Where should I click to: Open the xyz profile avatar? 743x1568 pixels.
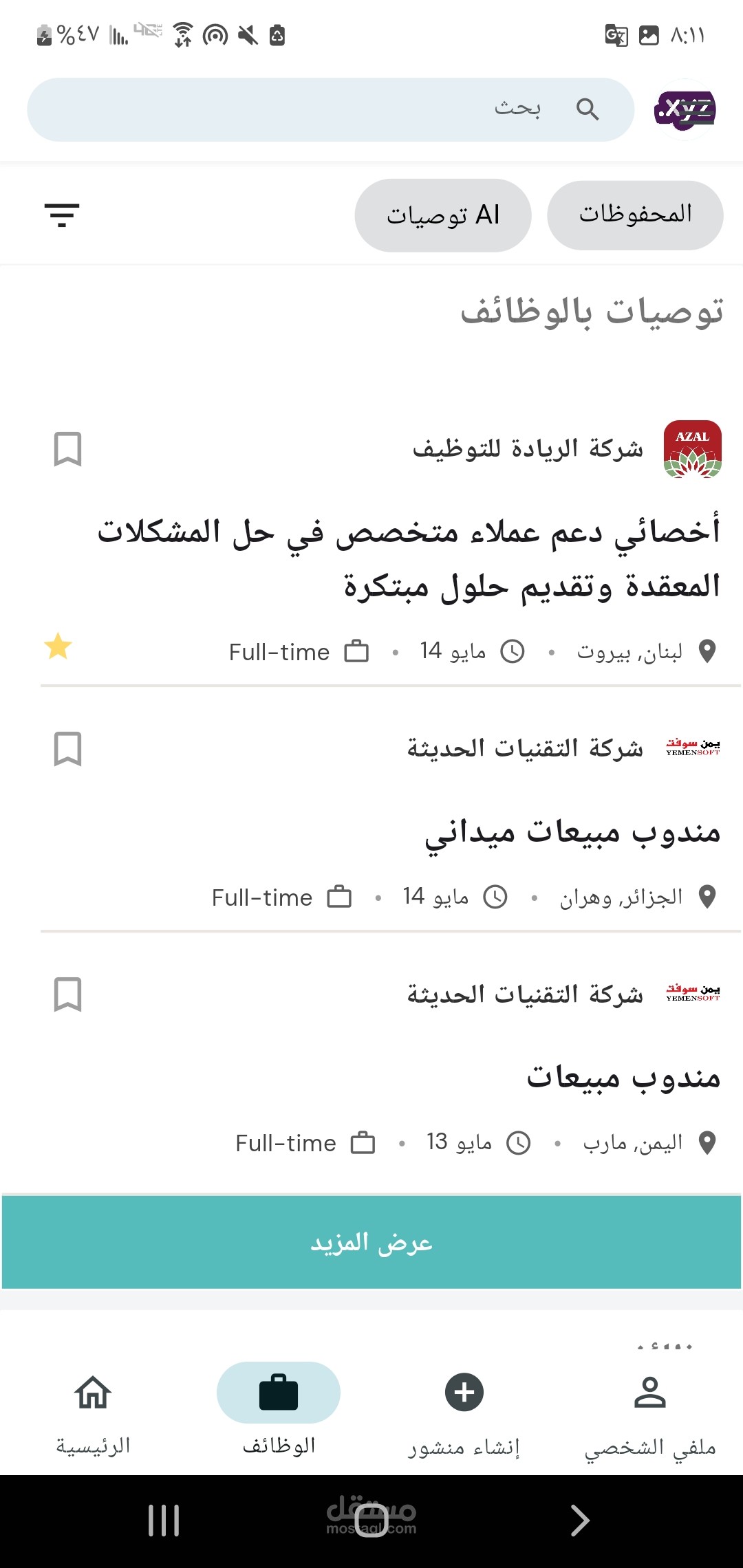[x=685, y=109]
